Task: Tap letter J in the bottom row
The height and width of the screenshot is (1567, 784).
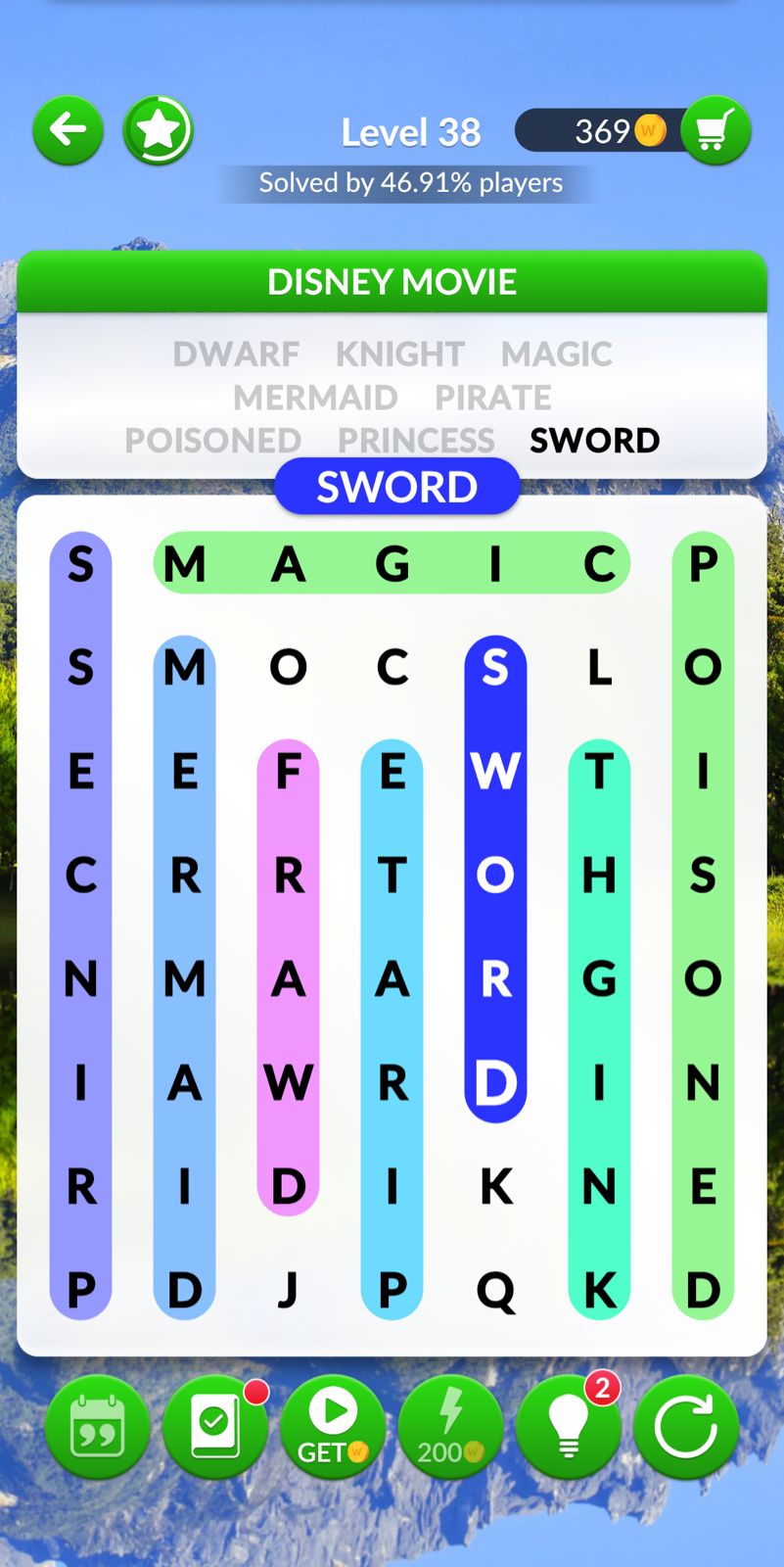Action: [288, 1290]
